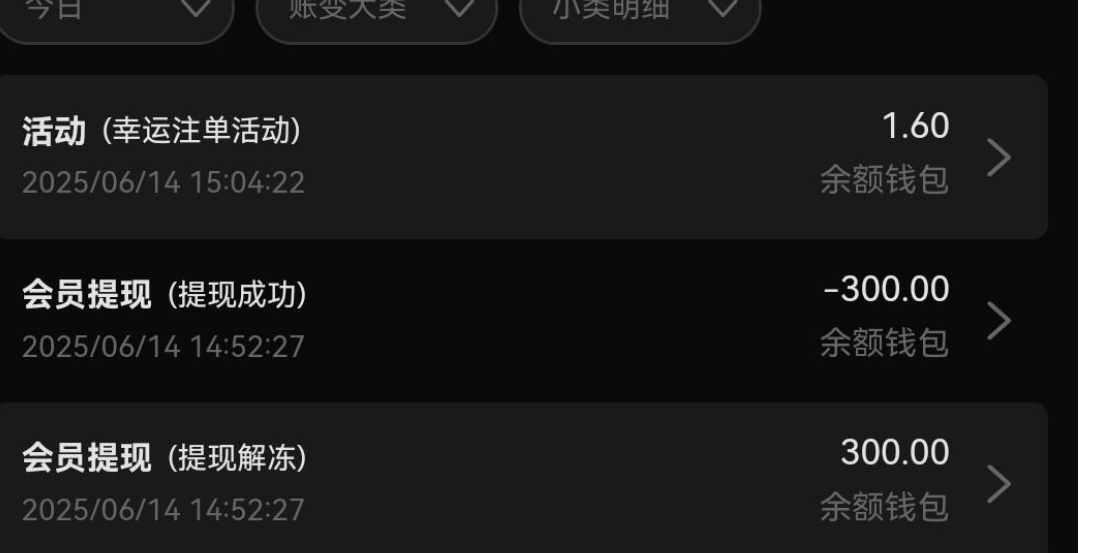Open the 幸运注单活动 1.60 record
The width and height of the screenshot is (1100, 553).
pyautogui.click(x=520, y=156)
